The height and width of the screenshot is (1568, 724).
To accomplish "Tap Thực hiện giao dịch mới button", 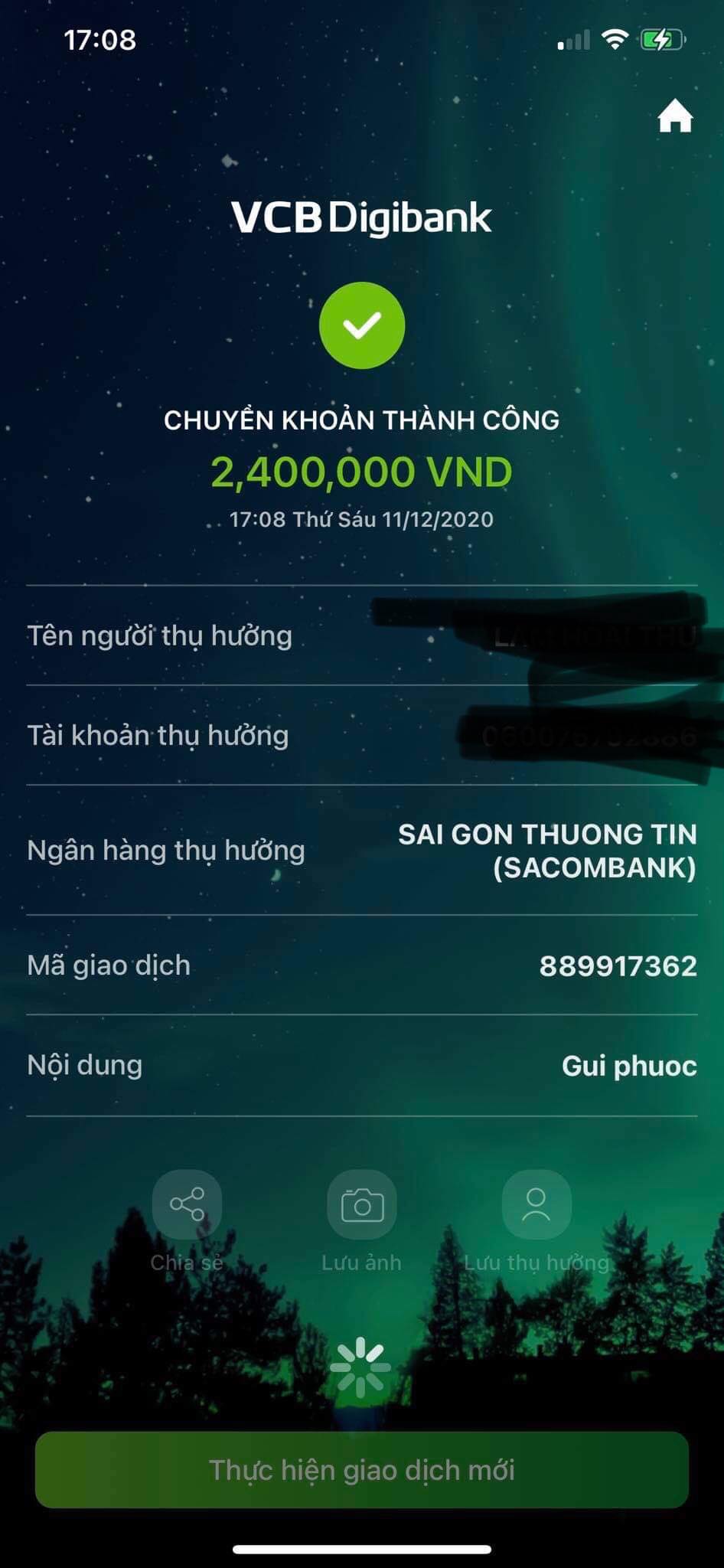I will (362, 1470).
